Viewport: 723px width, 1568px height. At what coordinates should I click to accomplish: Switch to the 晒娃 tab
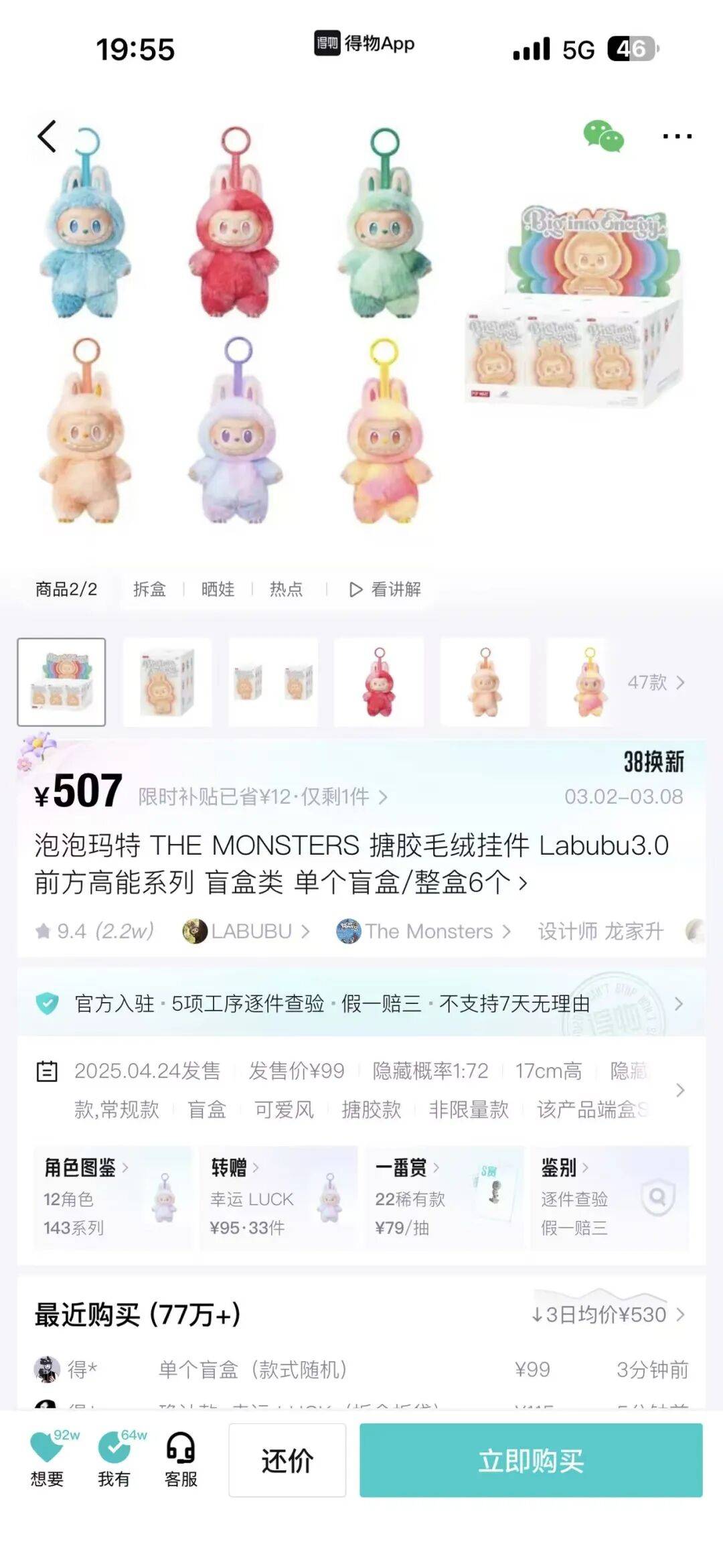(x=218, y=589)
